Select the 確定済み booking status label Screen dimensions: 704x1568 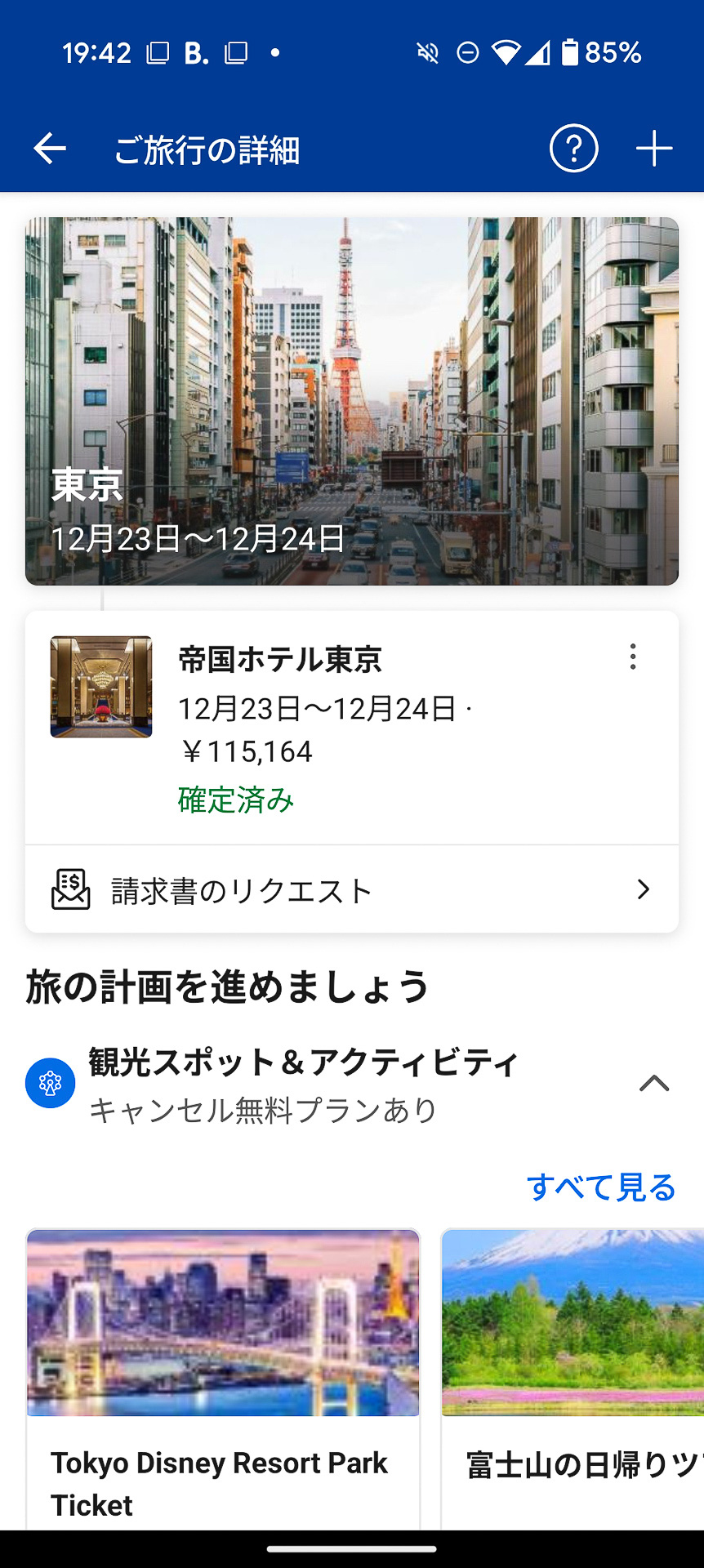pos(234,801)
